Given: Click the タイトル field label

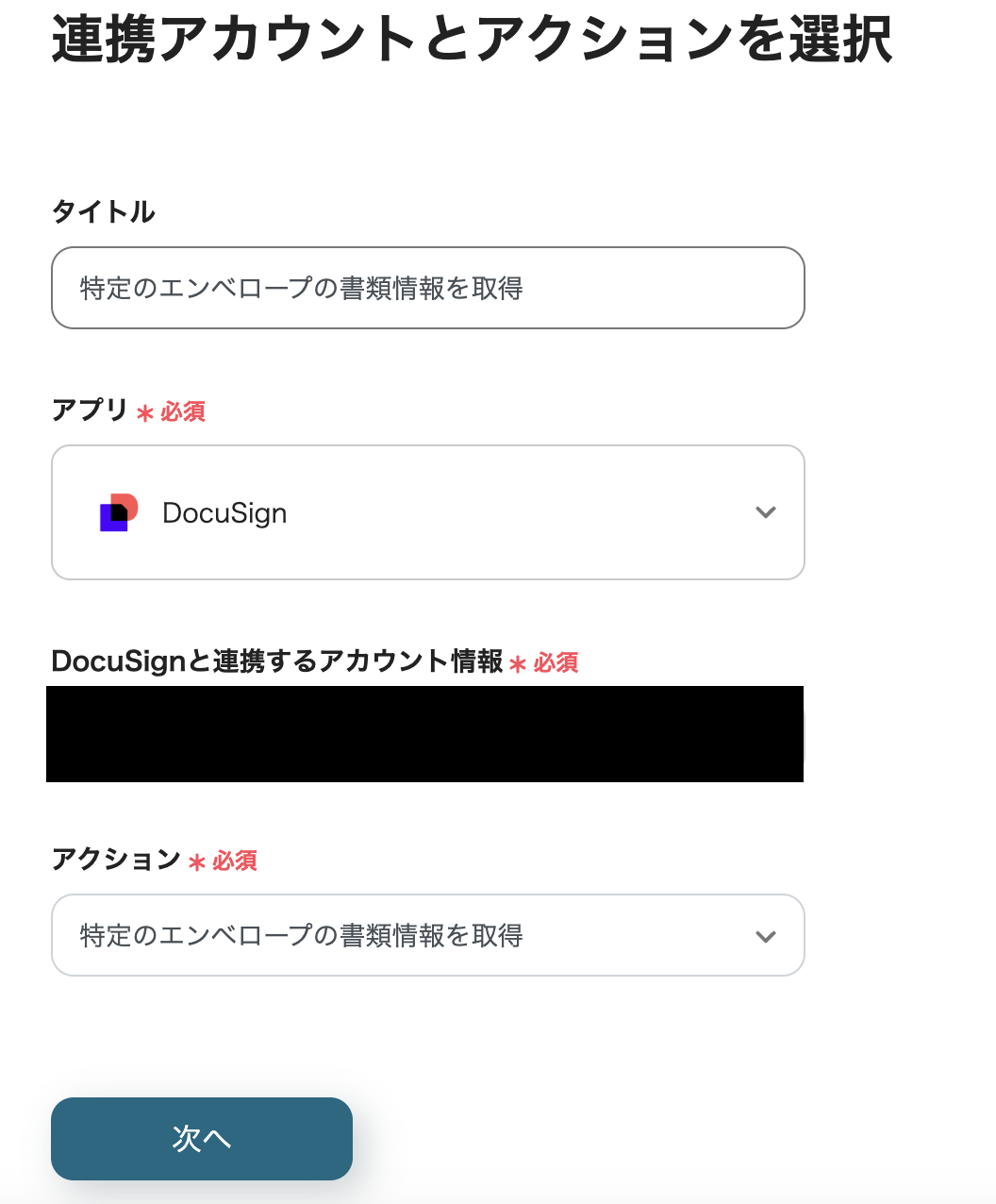Looking at the screenshot, I should [x=104, y=212].
